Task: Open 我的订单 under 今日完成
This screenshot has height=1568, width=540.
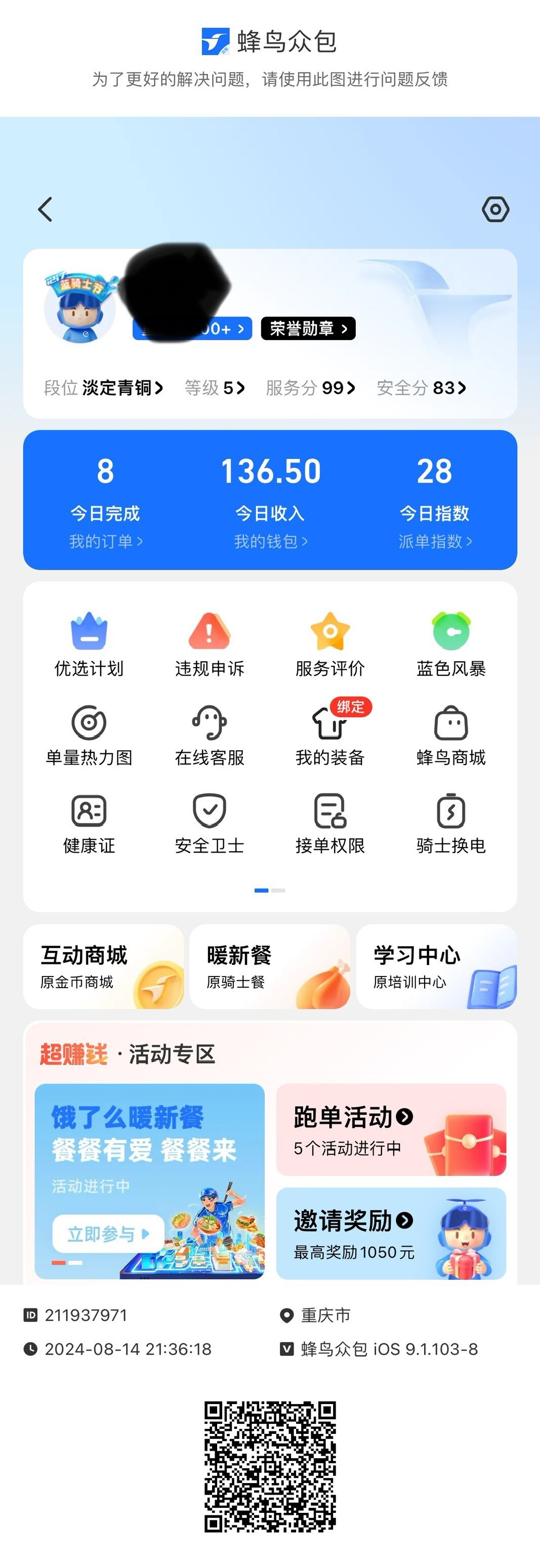Action: [x=105, y=541]
